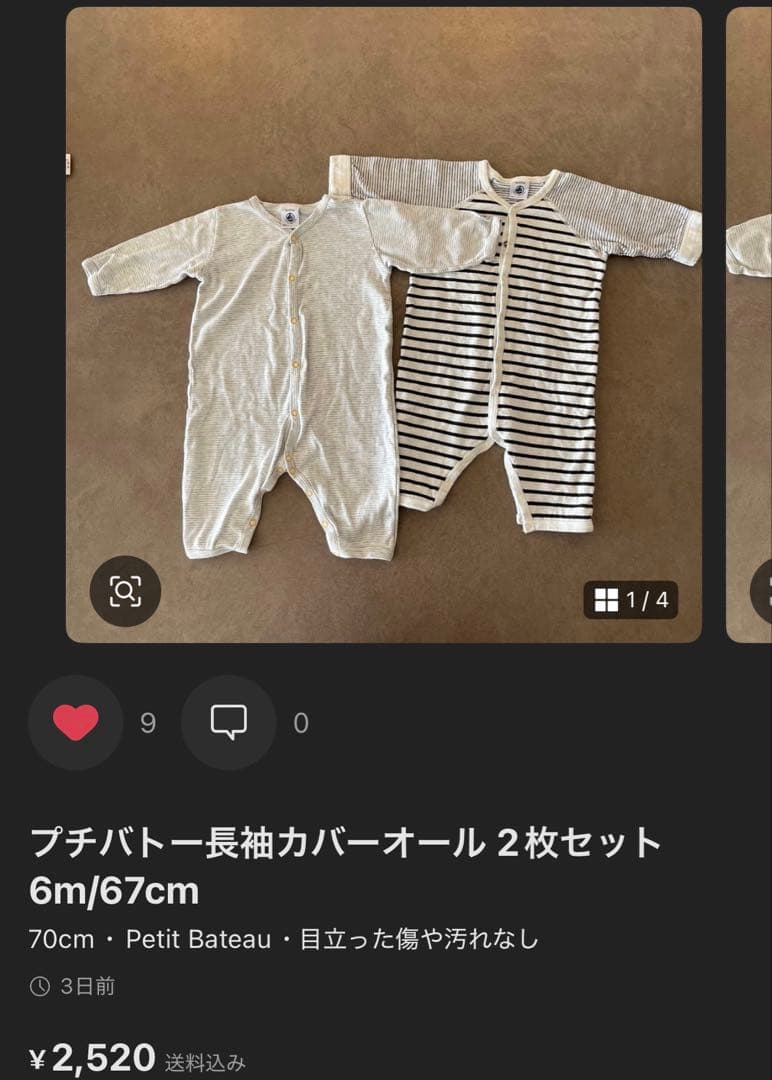
Task: Click the clock icon beside 3日前
Action: pos(39,984)
